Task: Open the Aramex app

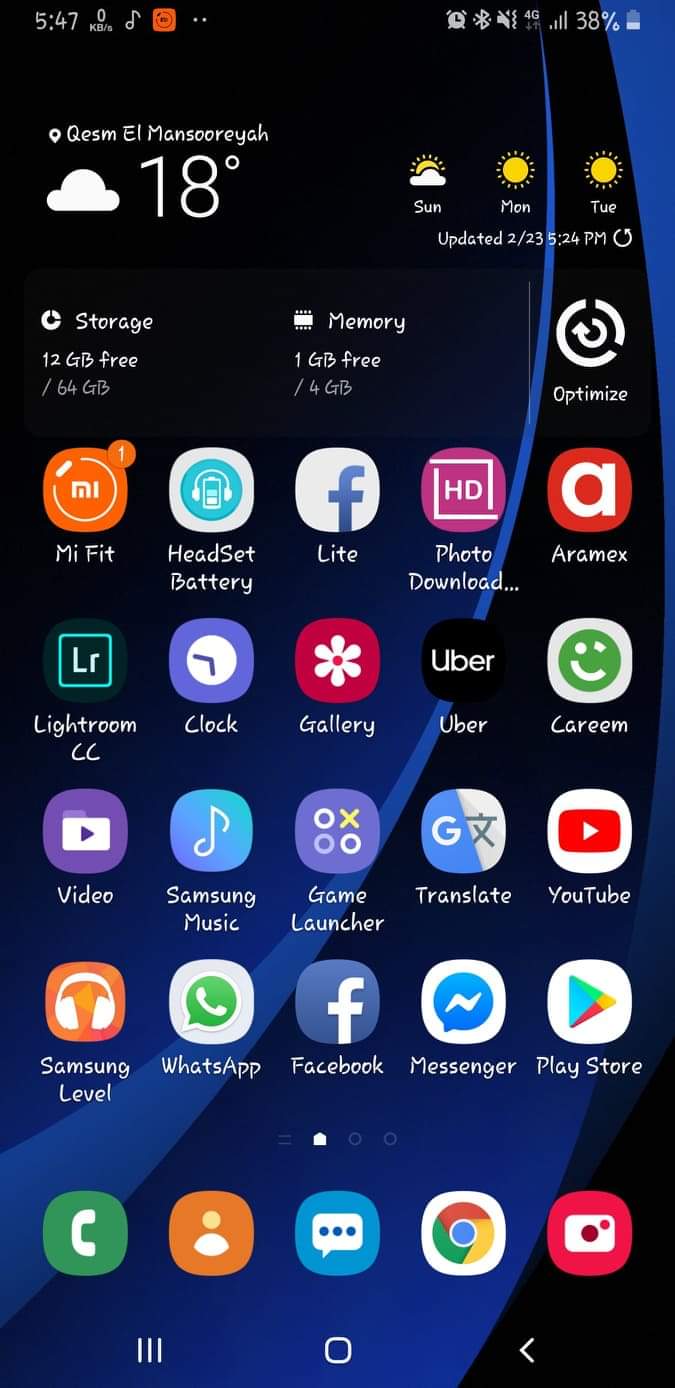Action: coord(589,490)
